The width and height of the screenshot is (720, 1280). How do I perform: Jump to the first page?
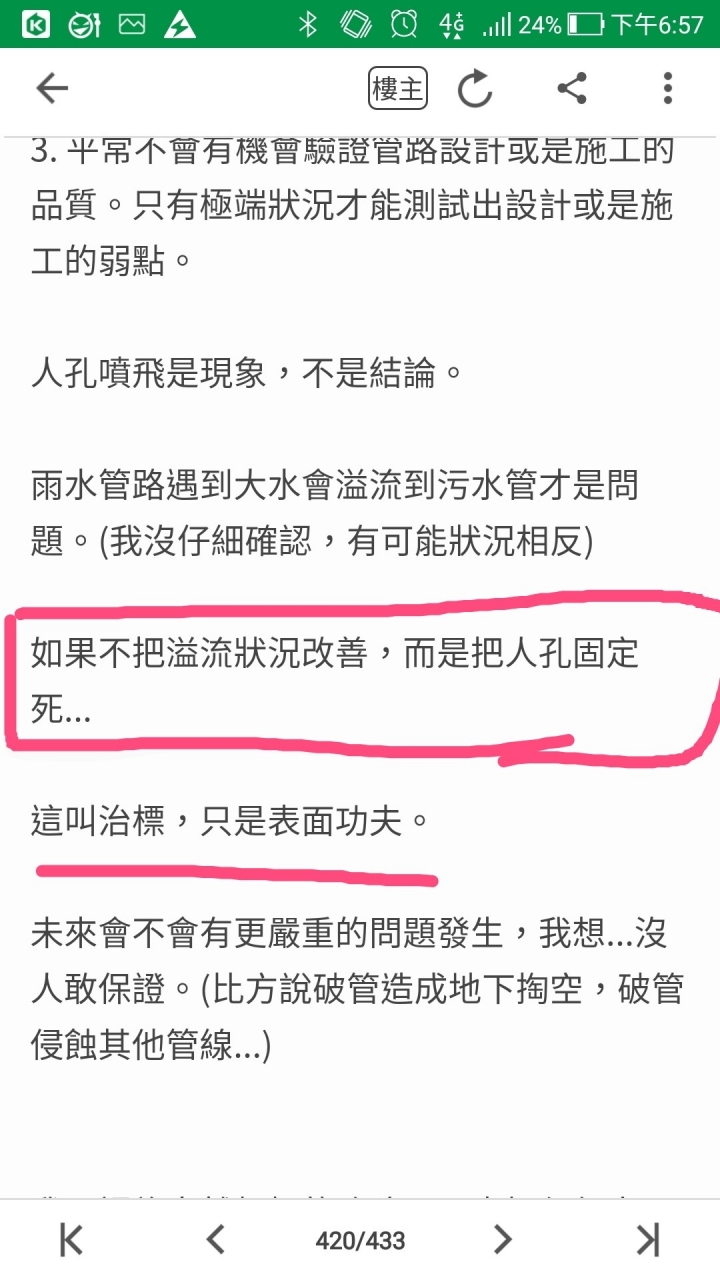[71, 1240]
